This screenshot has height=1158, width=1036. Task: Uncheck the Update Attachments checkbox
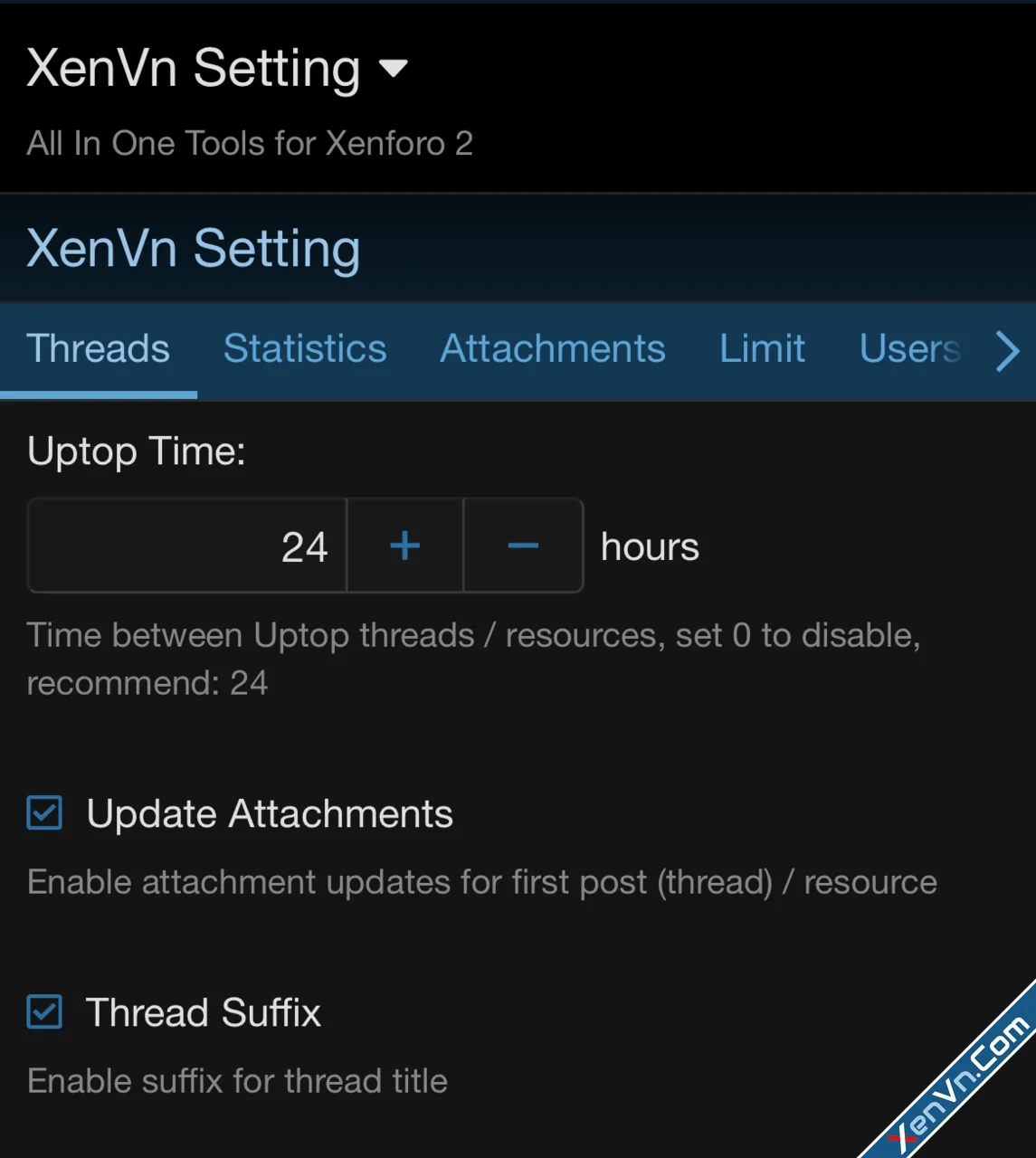coord(44,812)
